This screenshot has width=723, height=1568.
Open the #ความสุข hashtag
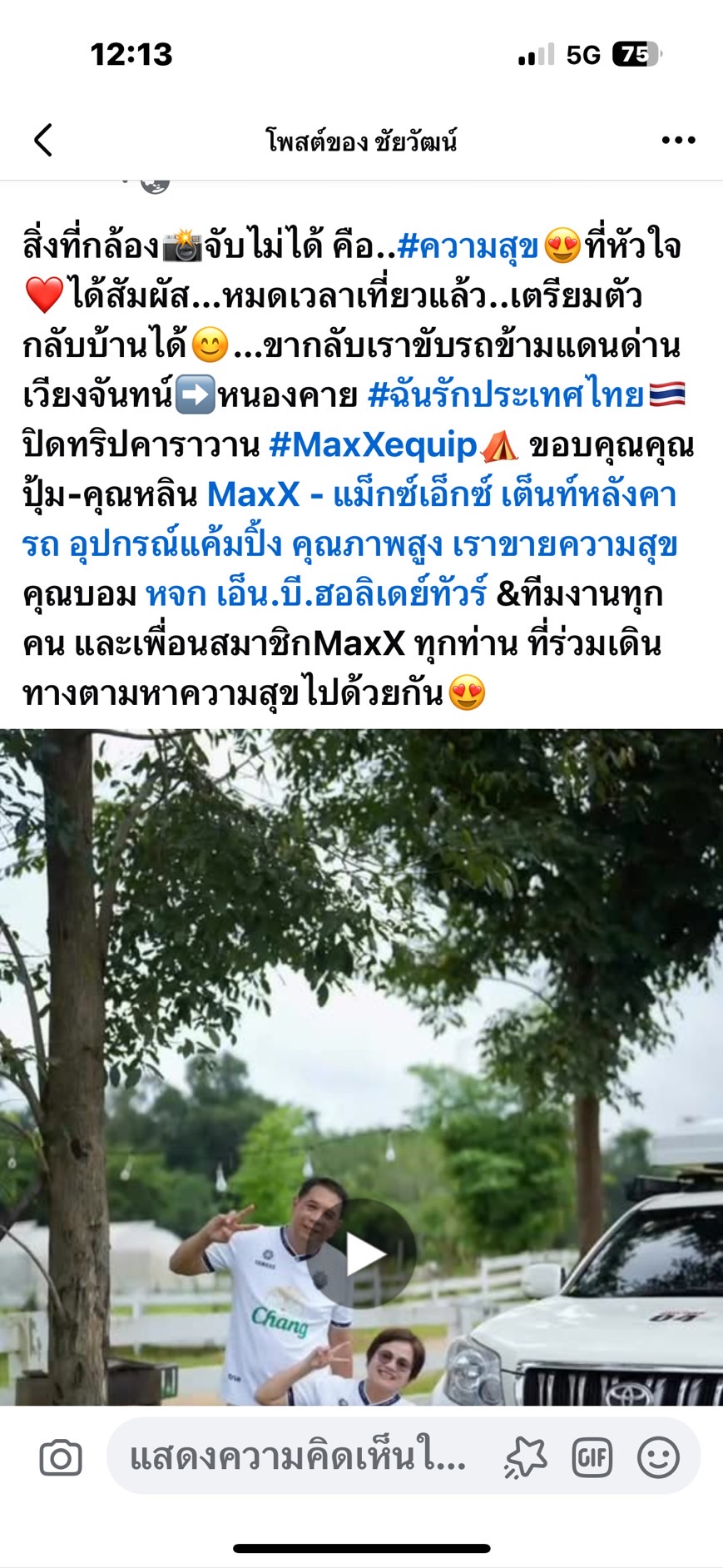(x=468, y=247)
